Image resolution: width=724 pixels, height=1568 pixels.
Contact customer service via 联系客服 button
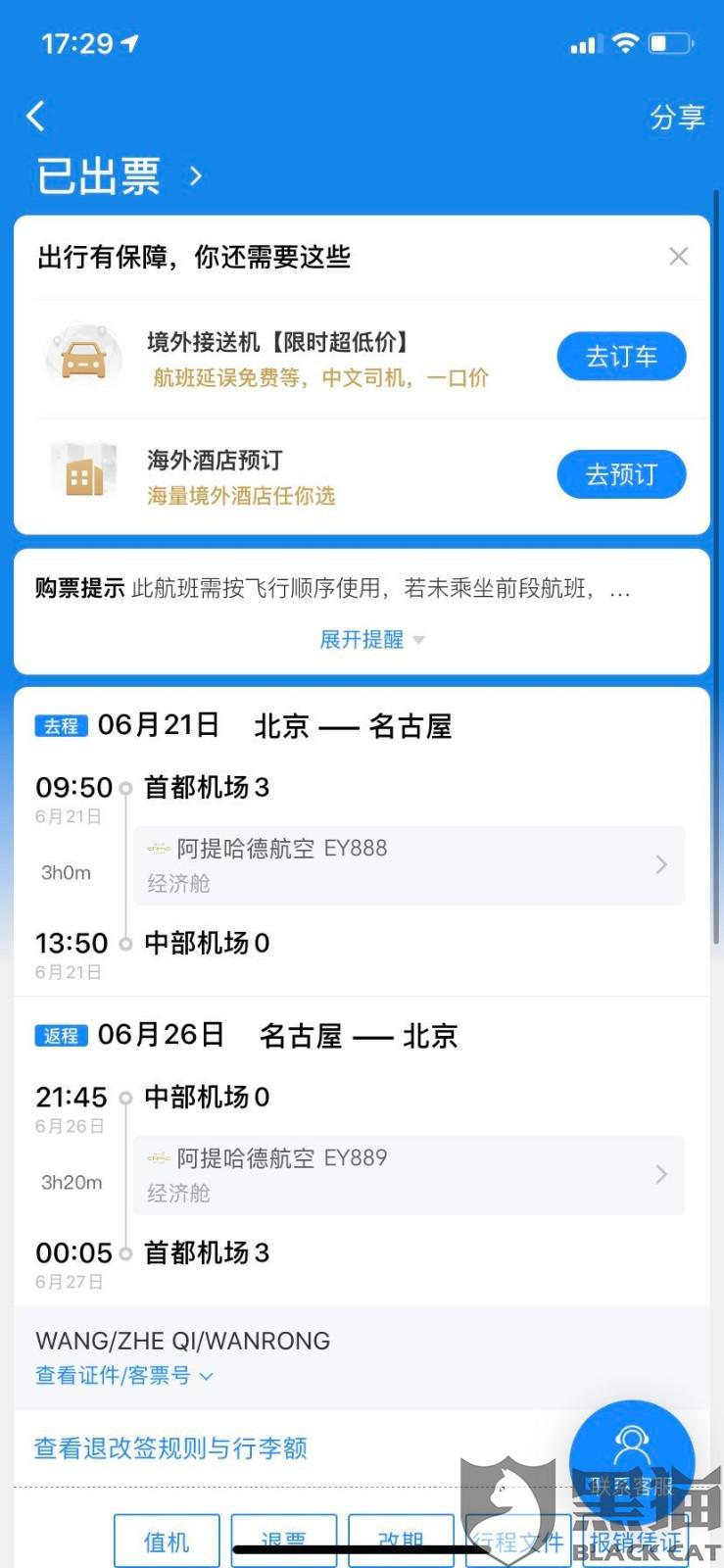(x=632, y=1462)
